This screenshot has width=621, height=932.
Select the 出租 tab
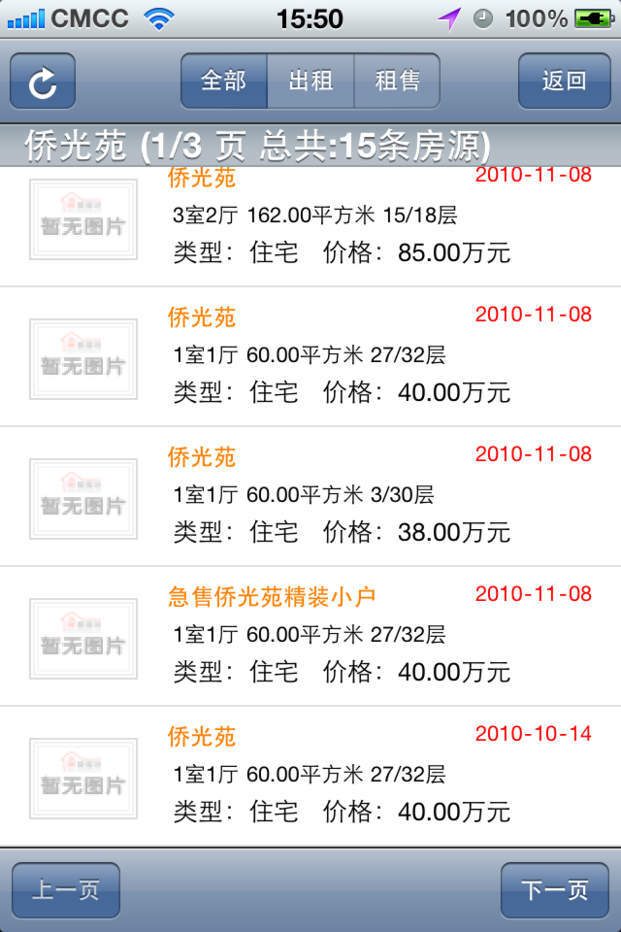(310, 81)
